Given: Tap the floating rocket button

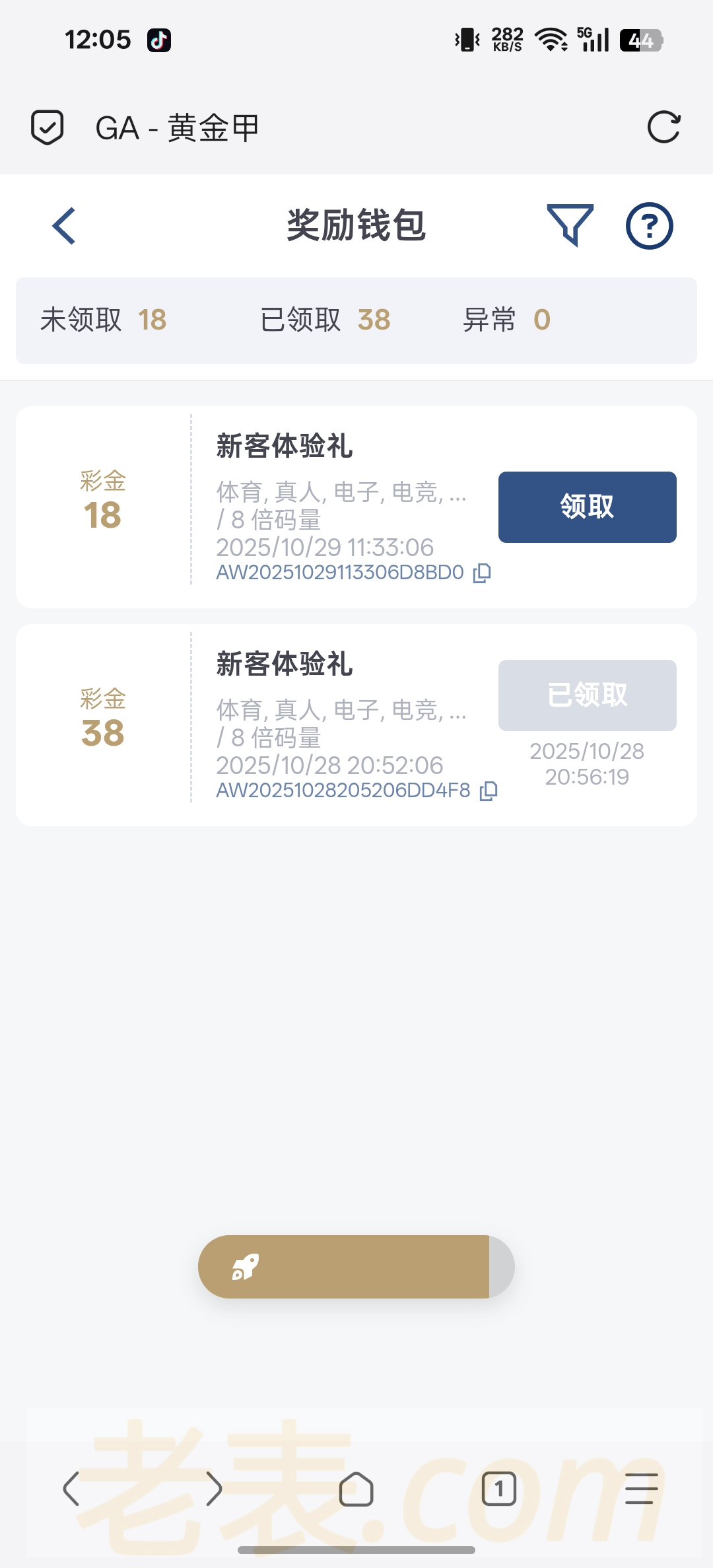Looking at the screenshot, I should coord(246,1267).
